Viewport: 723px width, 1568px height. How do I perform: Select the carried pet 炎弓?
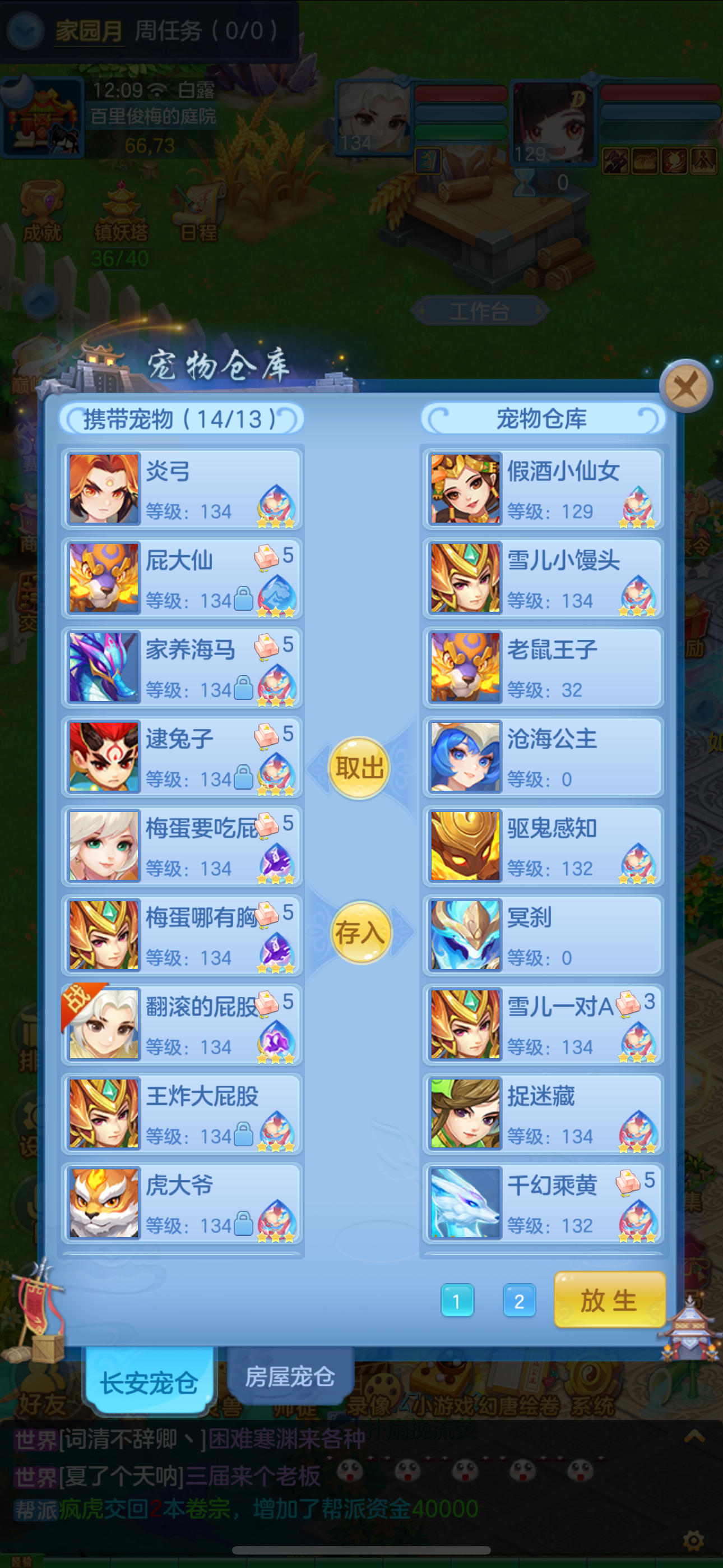182,490
